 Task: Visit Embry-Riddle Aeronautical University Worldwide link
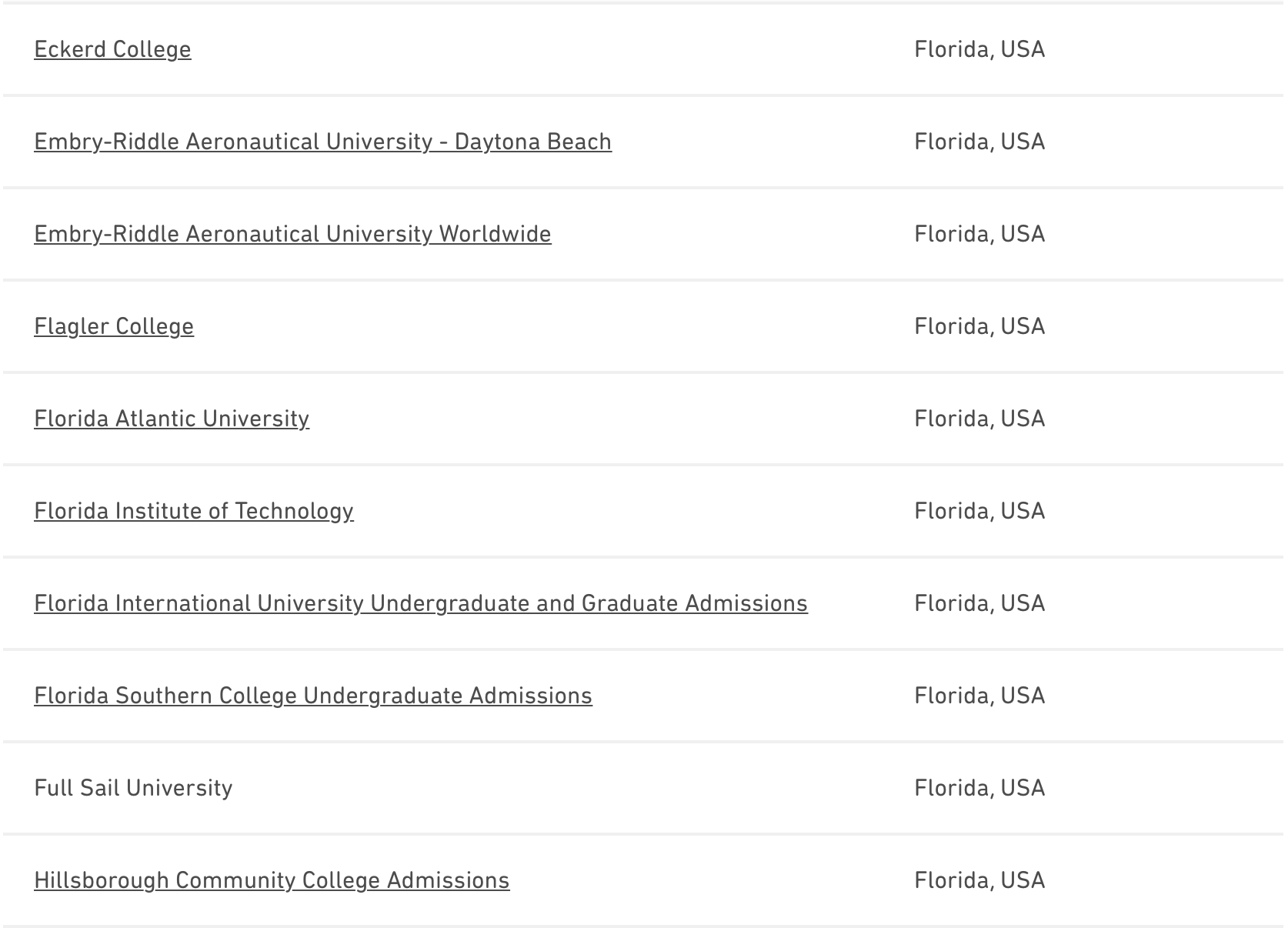292,234
